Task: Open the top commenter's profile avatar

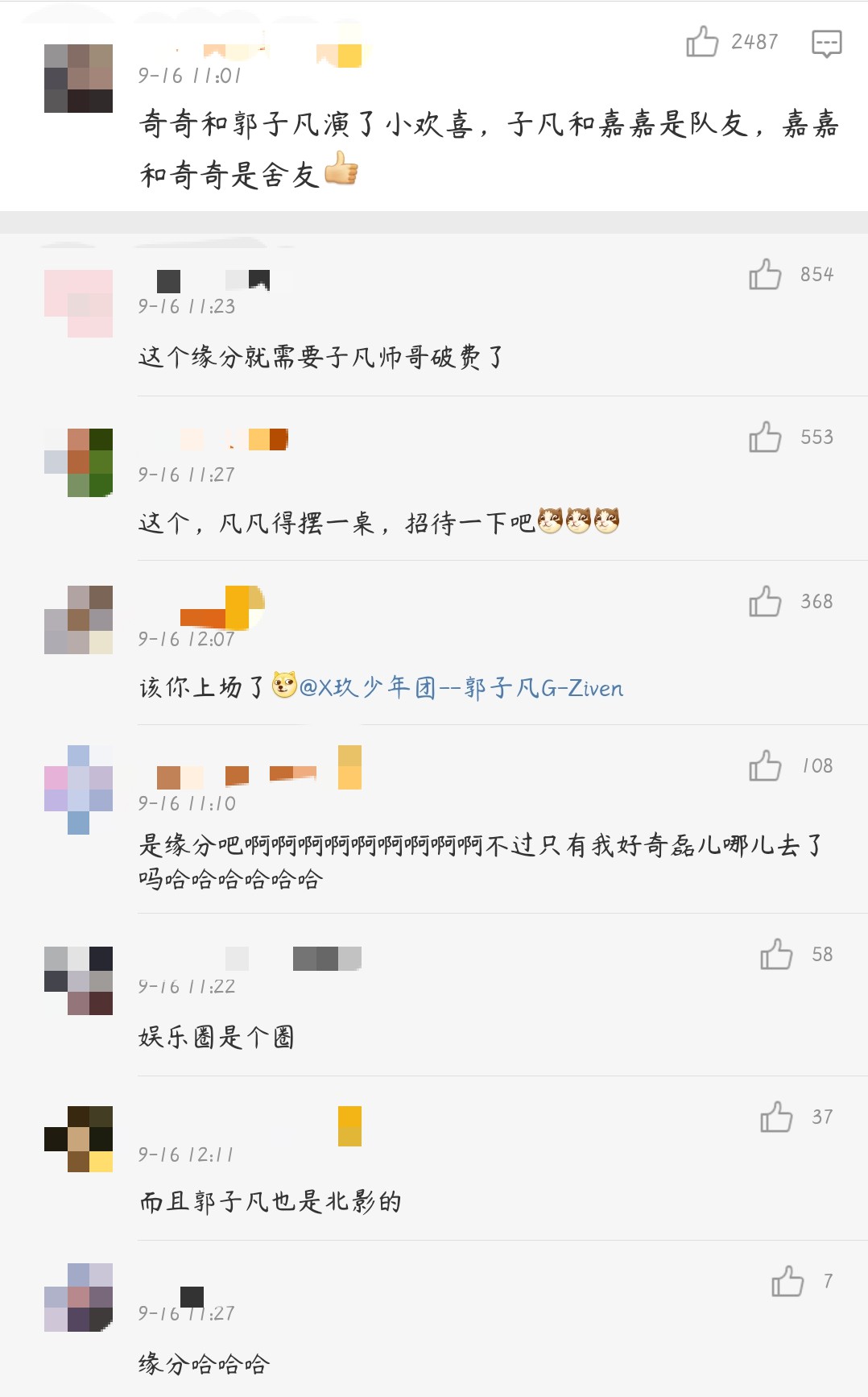Action: (78, 78)
